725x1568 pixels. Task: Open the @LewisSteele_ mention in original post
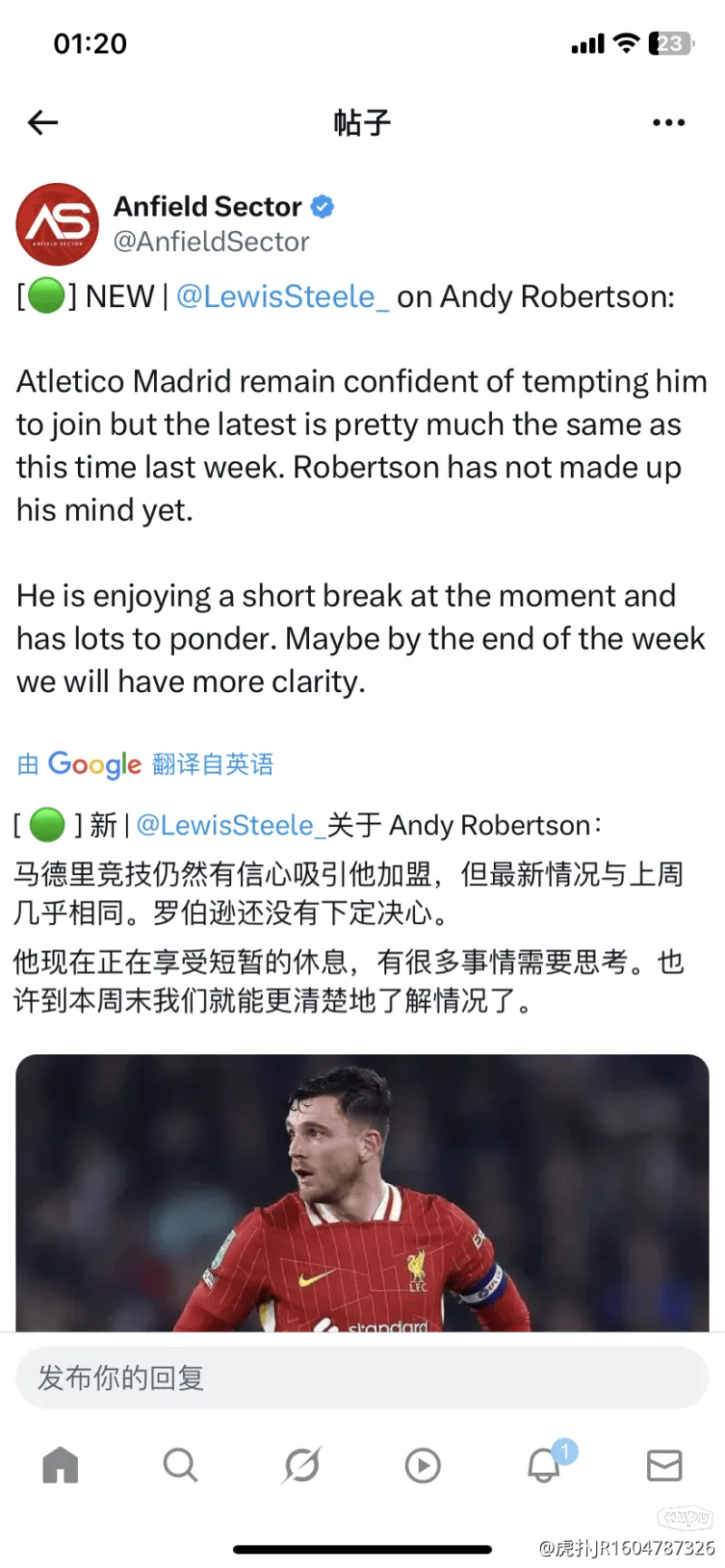(282, 296)
